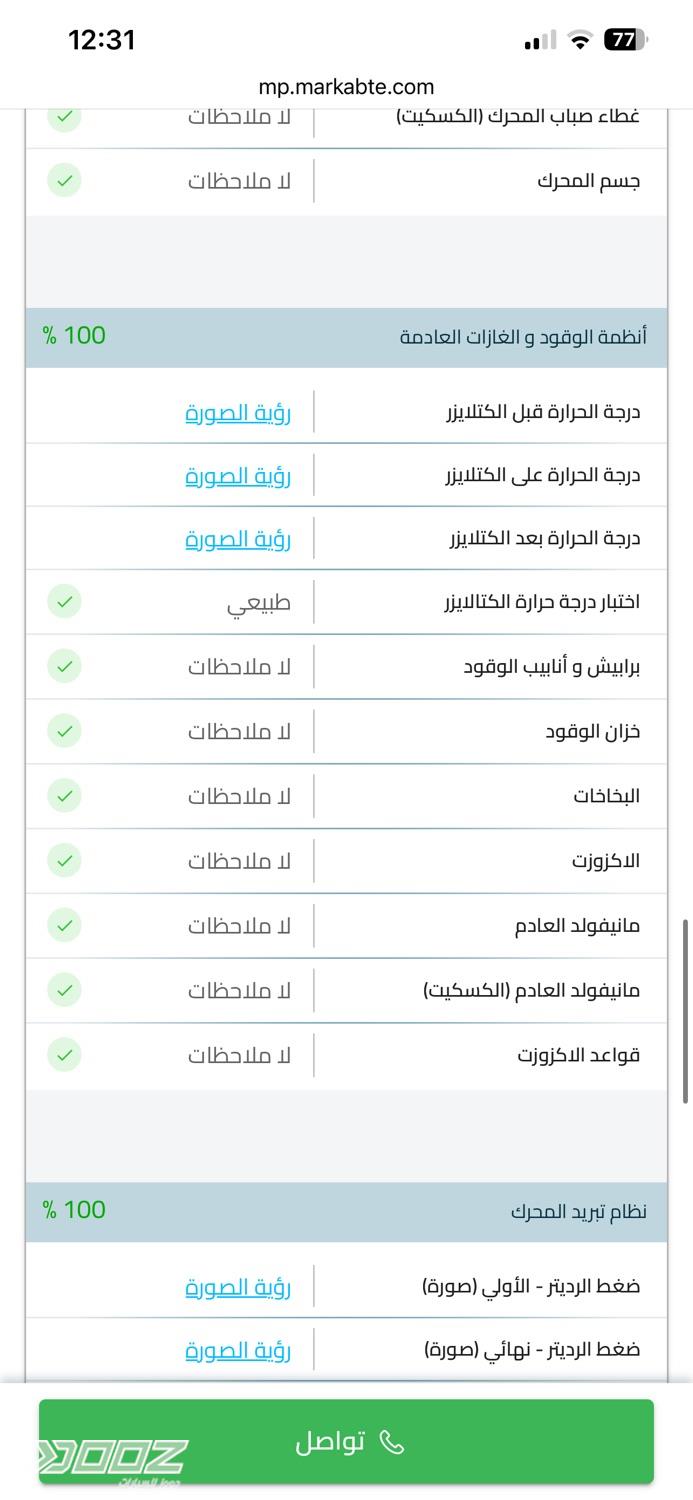Open the image link for درجة الحرارة قبل الكتلايزر
The width and height of the screenshot is (693, 1500).
pos(238,412)
